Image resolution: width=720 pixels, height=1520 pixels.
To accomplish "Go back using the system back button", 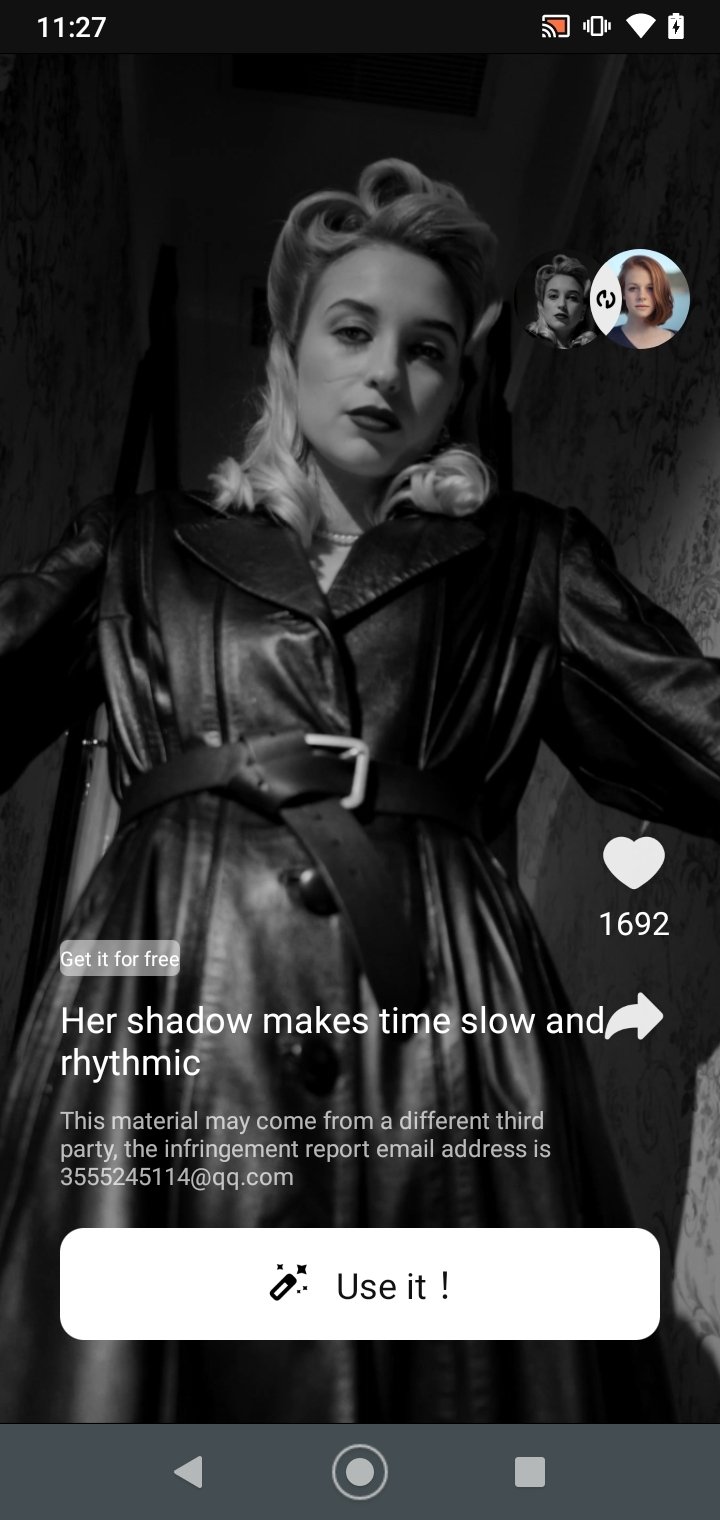I will tap(188, 1472).
